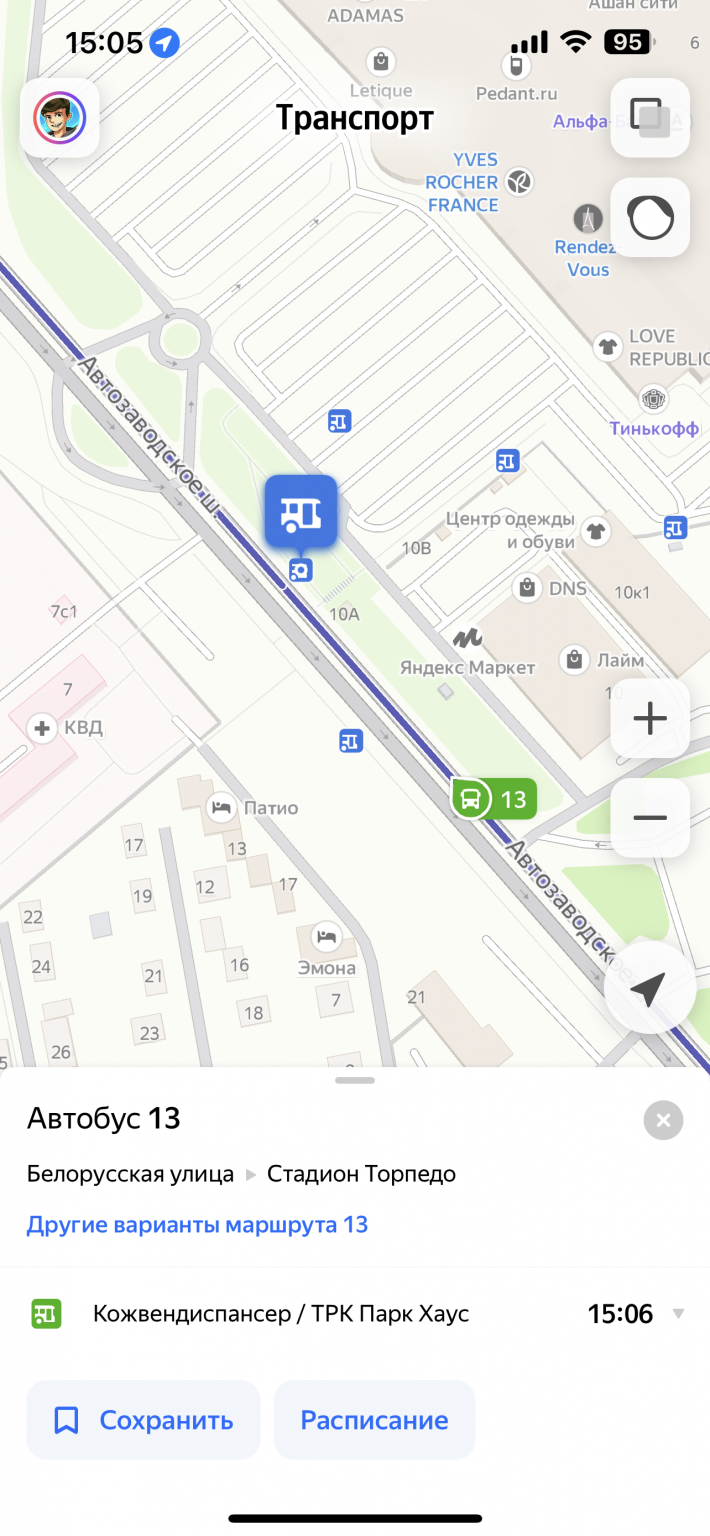Open Патио hotel marker

click(252, 807)
